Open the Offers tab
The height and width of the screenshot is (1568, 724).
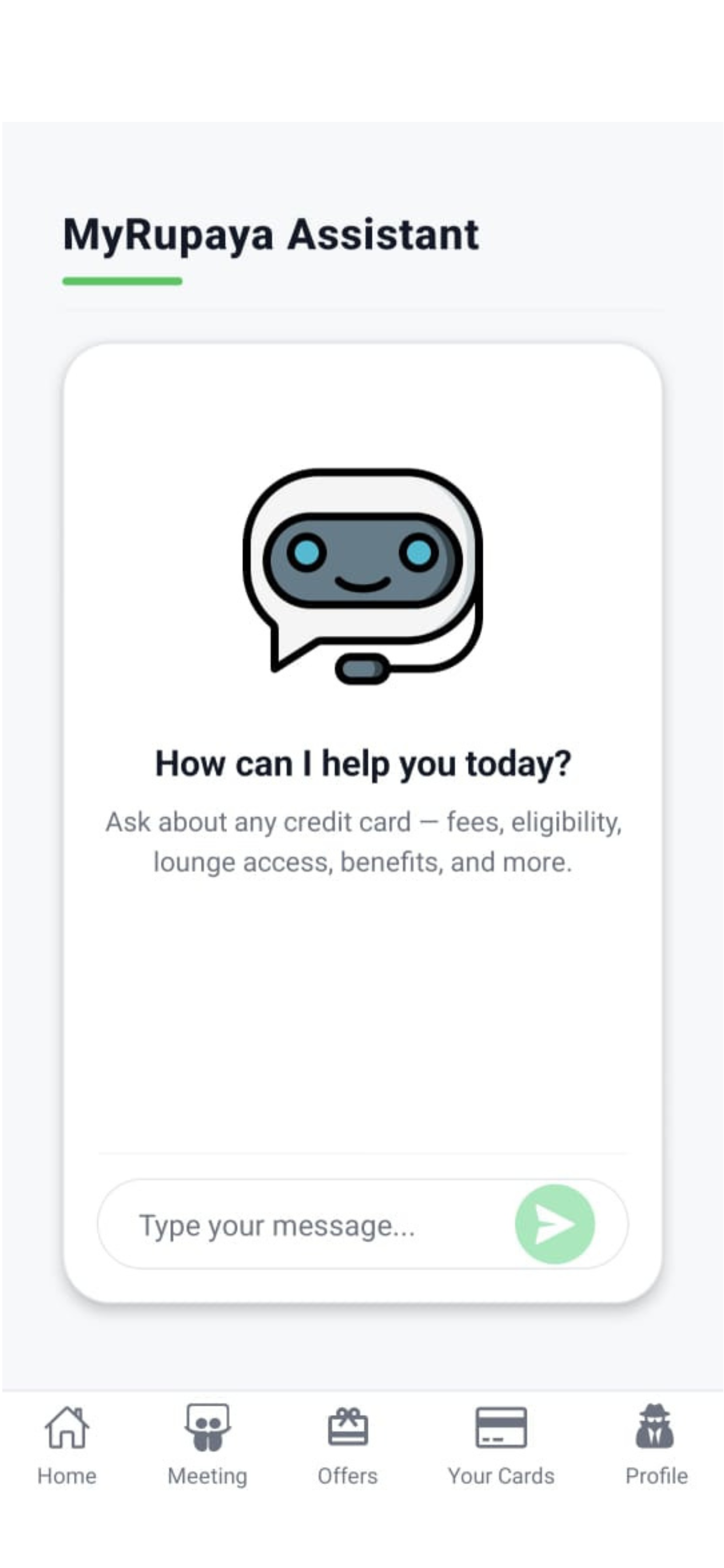coord(348,1444)
